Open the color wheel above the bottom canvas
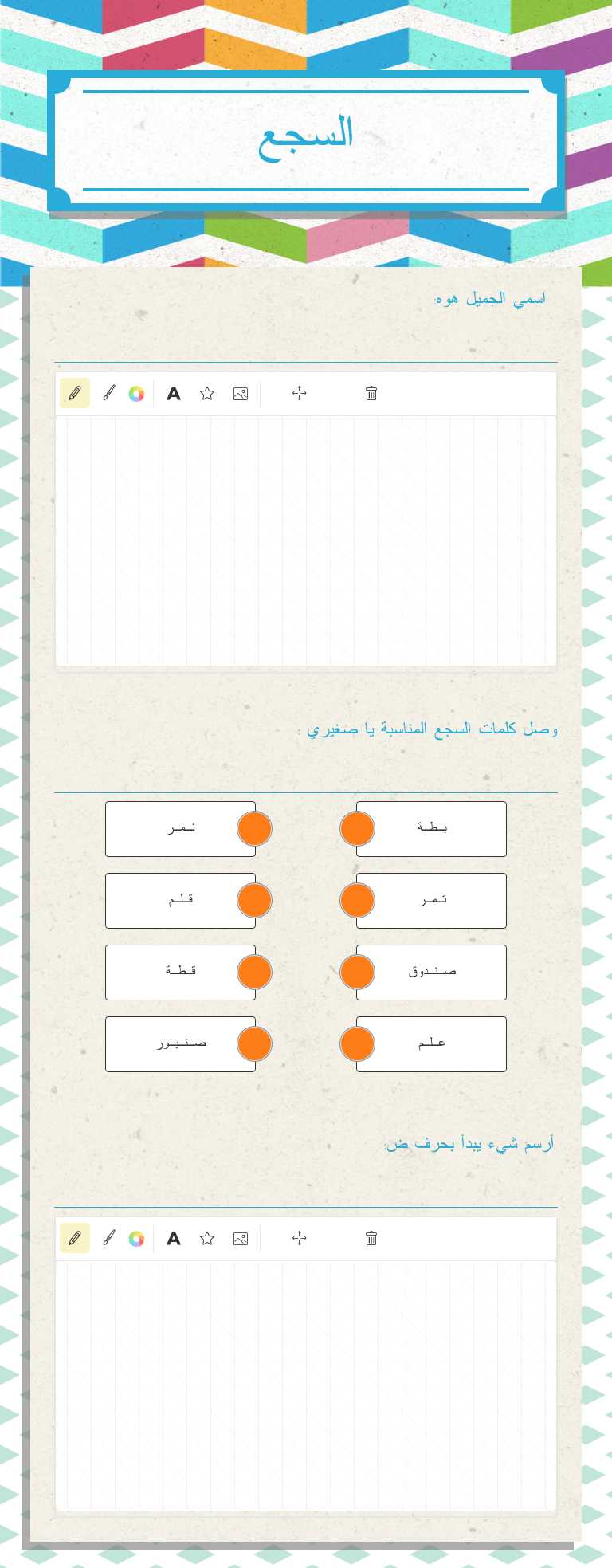 click(137, 1238)
